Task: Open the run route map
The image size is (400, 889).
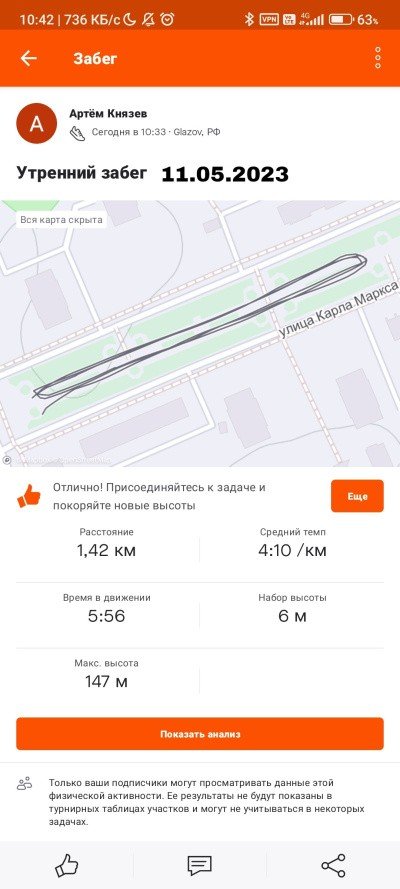Action: (200, 333)
